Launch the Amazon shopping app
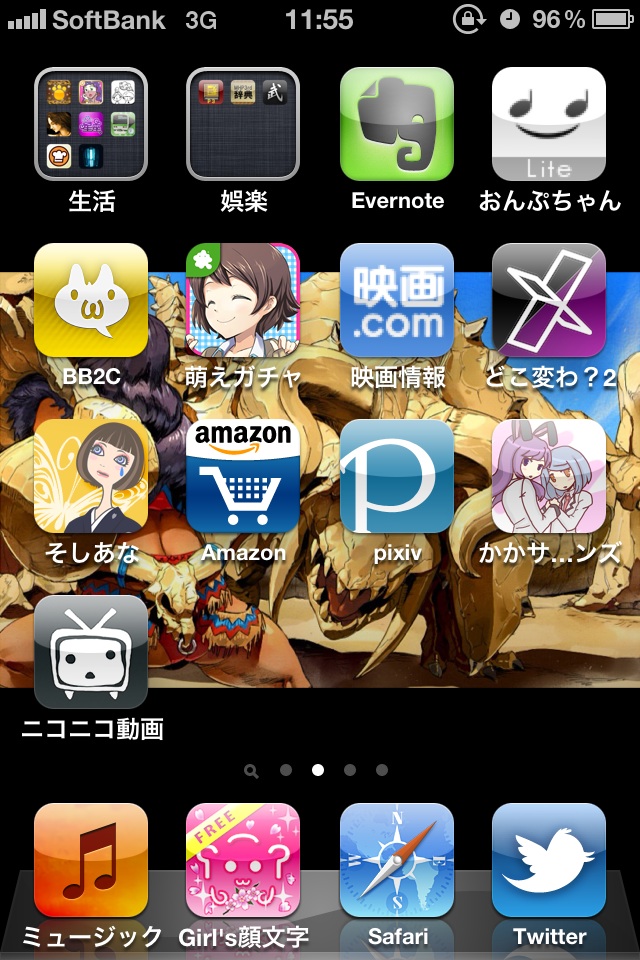Viewport: 640px width, 960px height. 243,476
